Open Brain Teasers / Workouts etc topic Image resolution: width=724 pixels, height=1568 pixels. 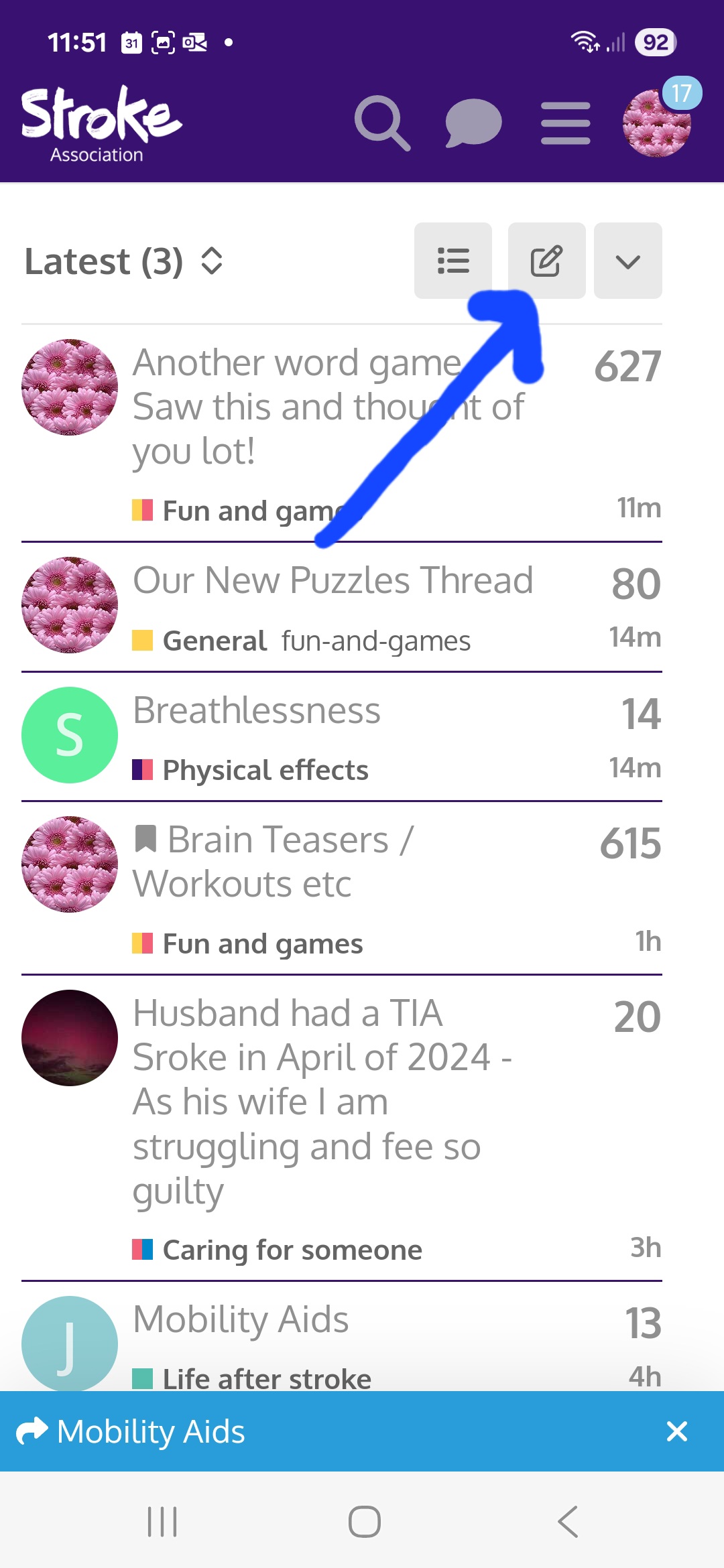tap(274, 862)
